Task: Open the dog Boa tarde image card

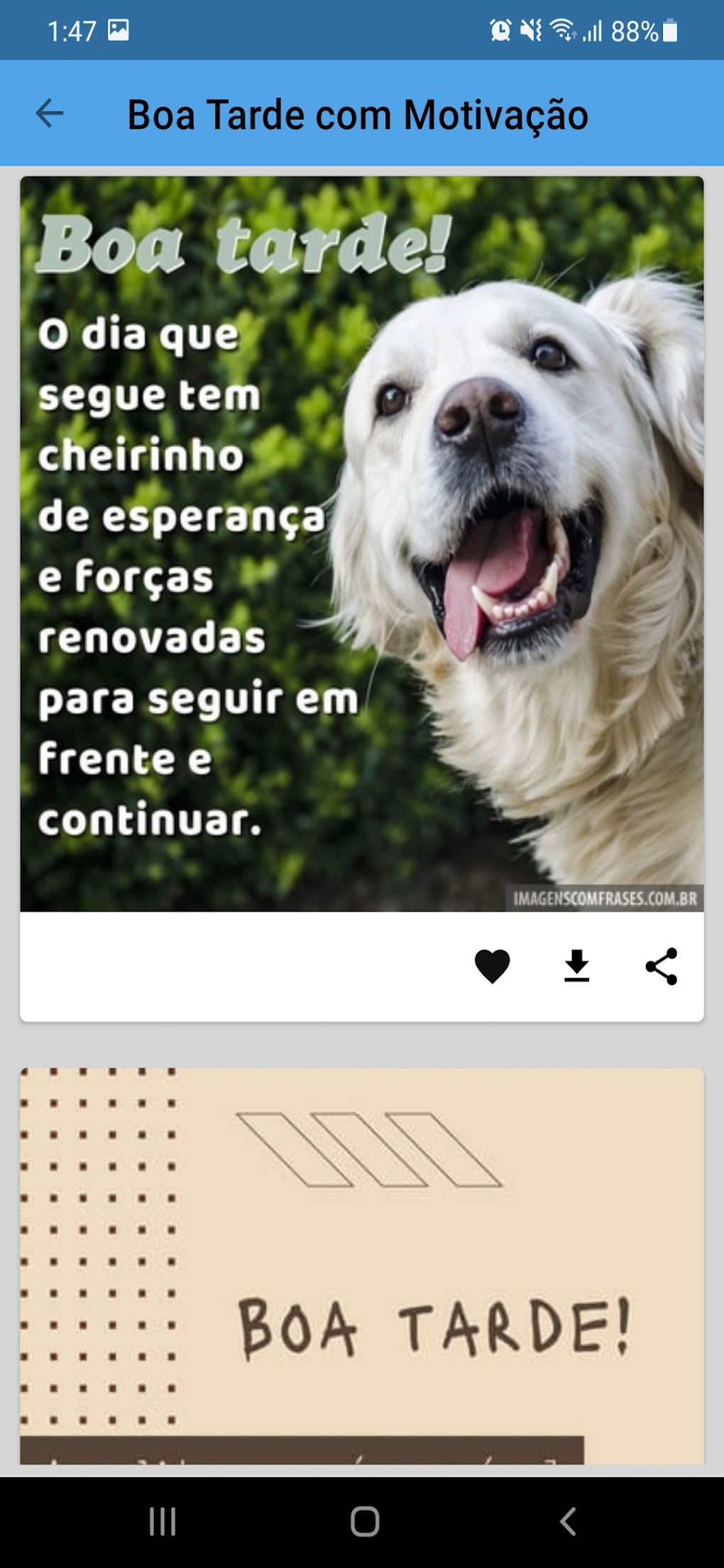Action: coord(362,543)
